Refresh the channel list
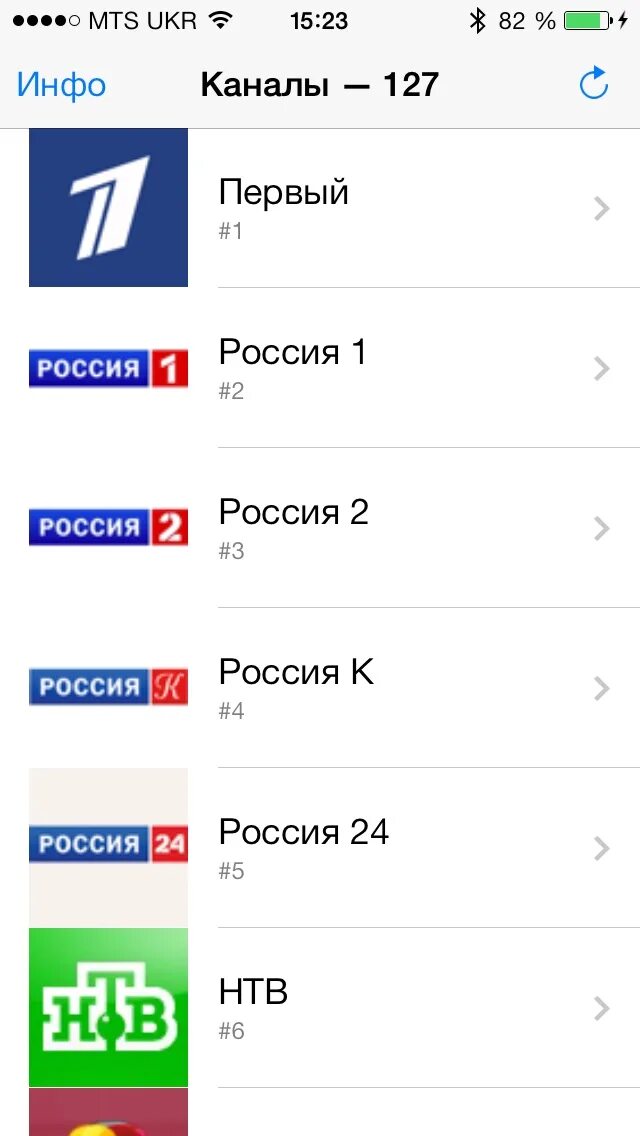The width and height of the screenshot is (640, 1136). (594, 84)
